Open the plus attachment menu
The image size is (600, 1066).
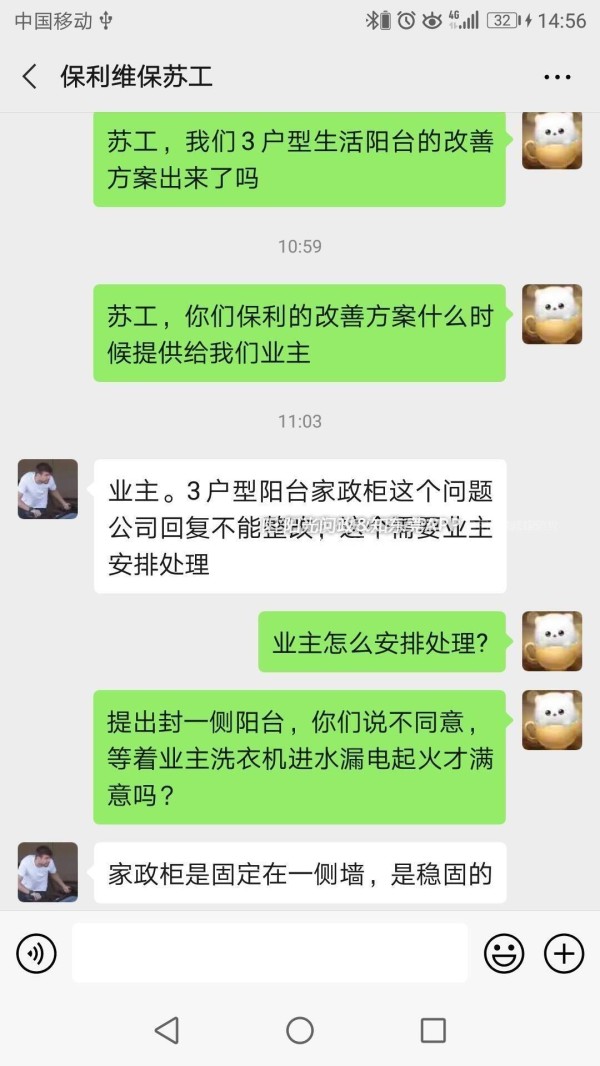564,953
